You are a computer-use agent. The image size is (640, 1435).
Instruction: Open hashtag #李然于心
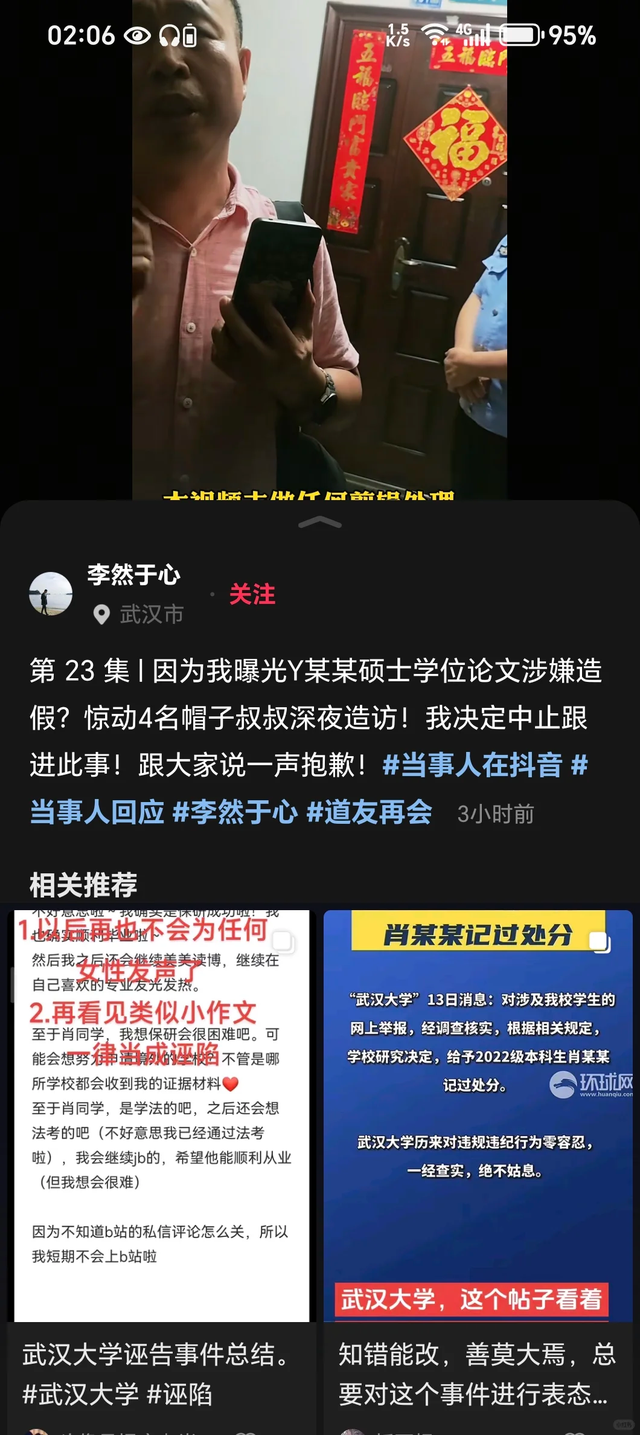tap(234, 812)
